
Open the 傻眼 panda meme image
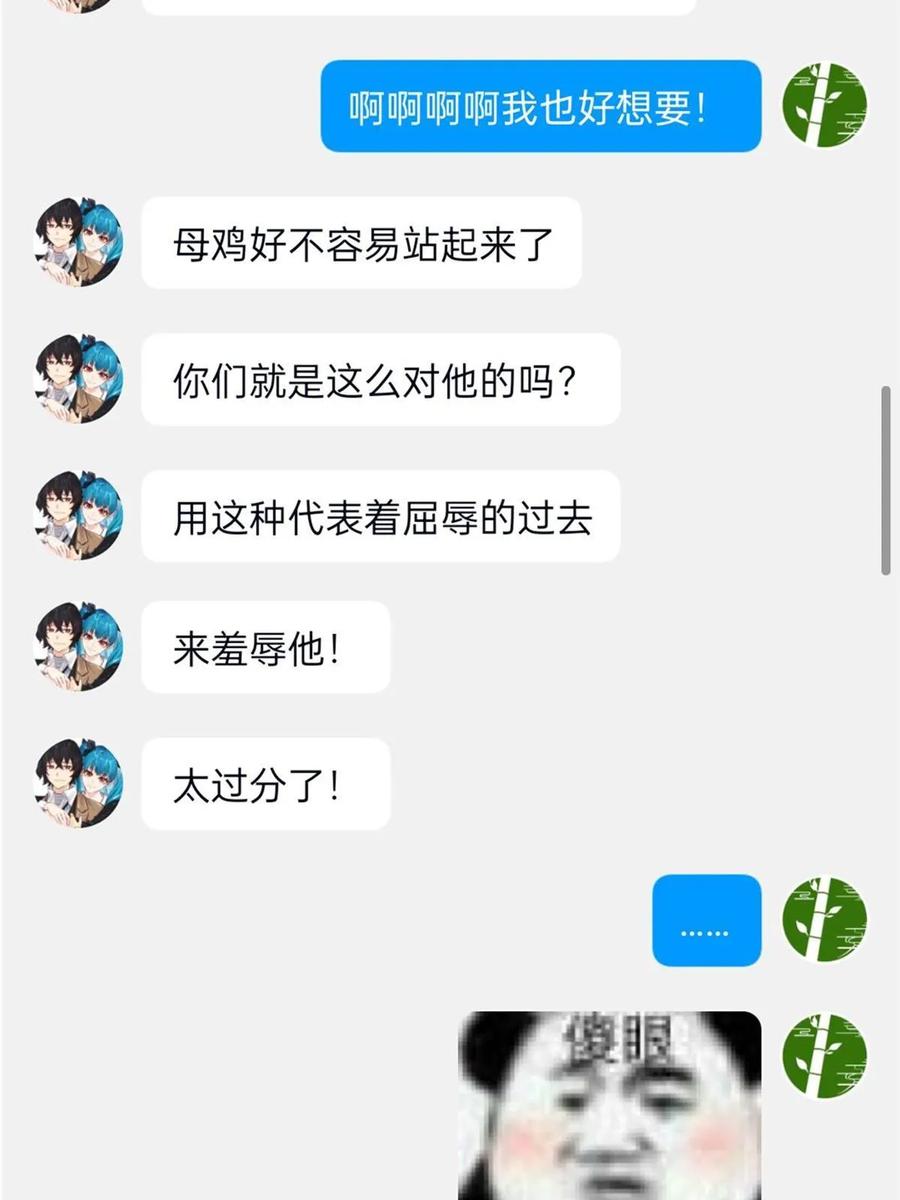(x=610, y=1105)
